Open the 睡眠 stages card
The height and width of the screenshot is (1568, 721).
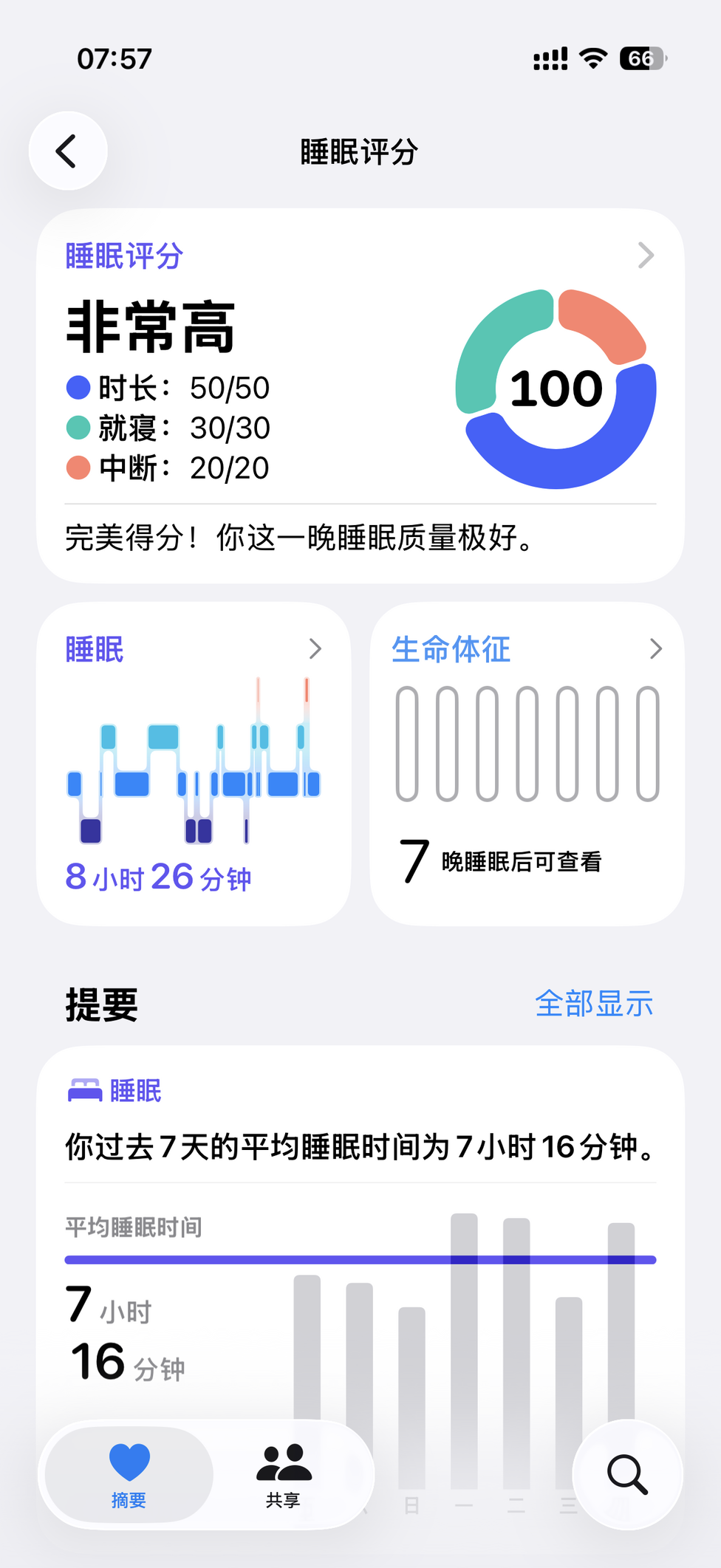194,763
